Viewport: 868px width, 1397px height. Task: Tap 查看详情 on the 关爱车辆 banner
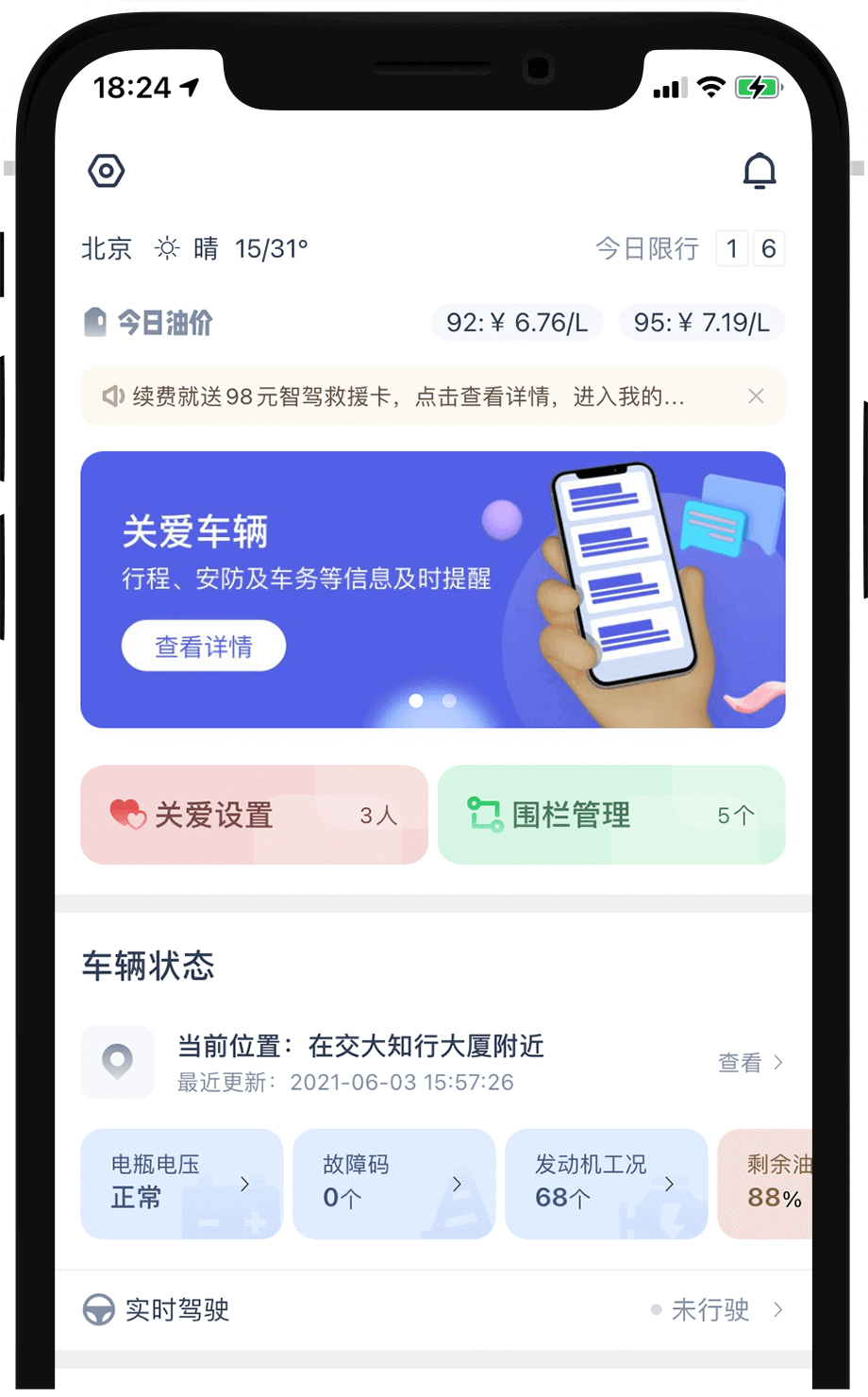click(x=204, y=647)
